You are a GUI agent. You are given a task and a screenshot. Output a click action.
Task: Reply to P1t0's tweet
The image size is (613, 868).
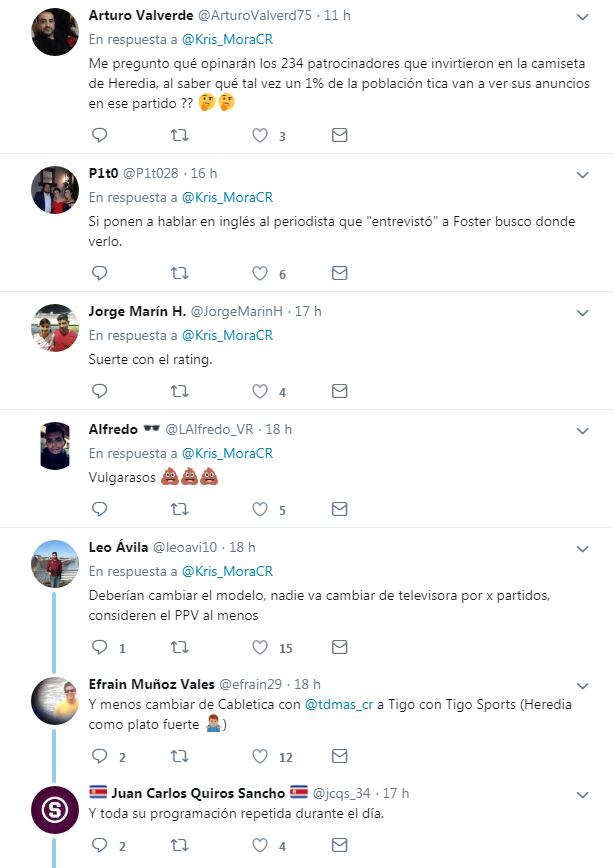coord(99,273)
